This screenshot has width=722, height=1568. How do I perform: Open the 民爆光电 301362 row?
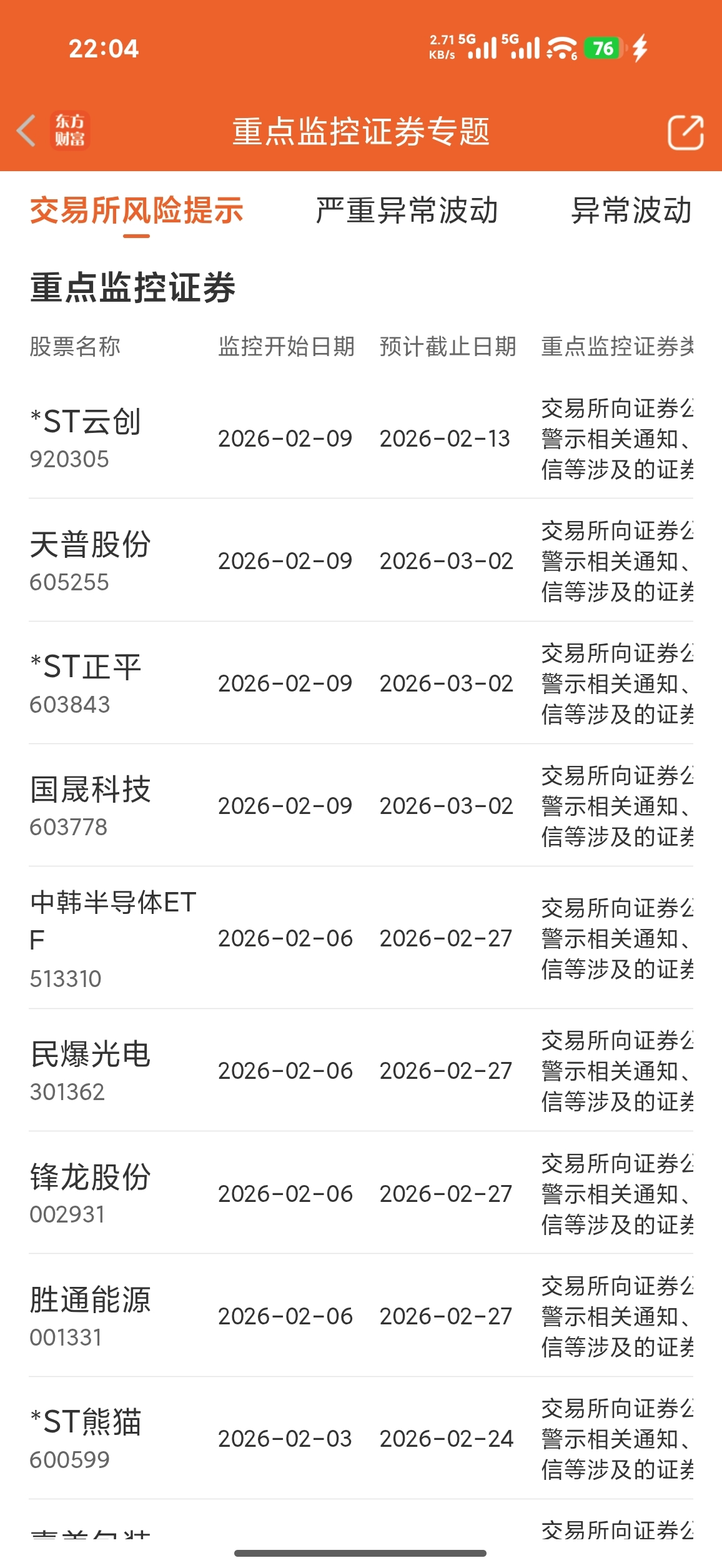[x=361, y=1070]
